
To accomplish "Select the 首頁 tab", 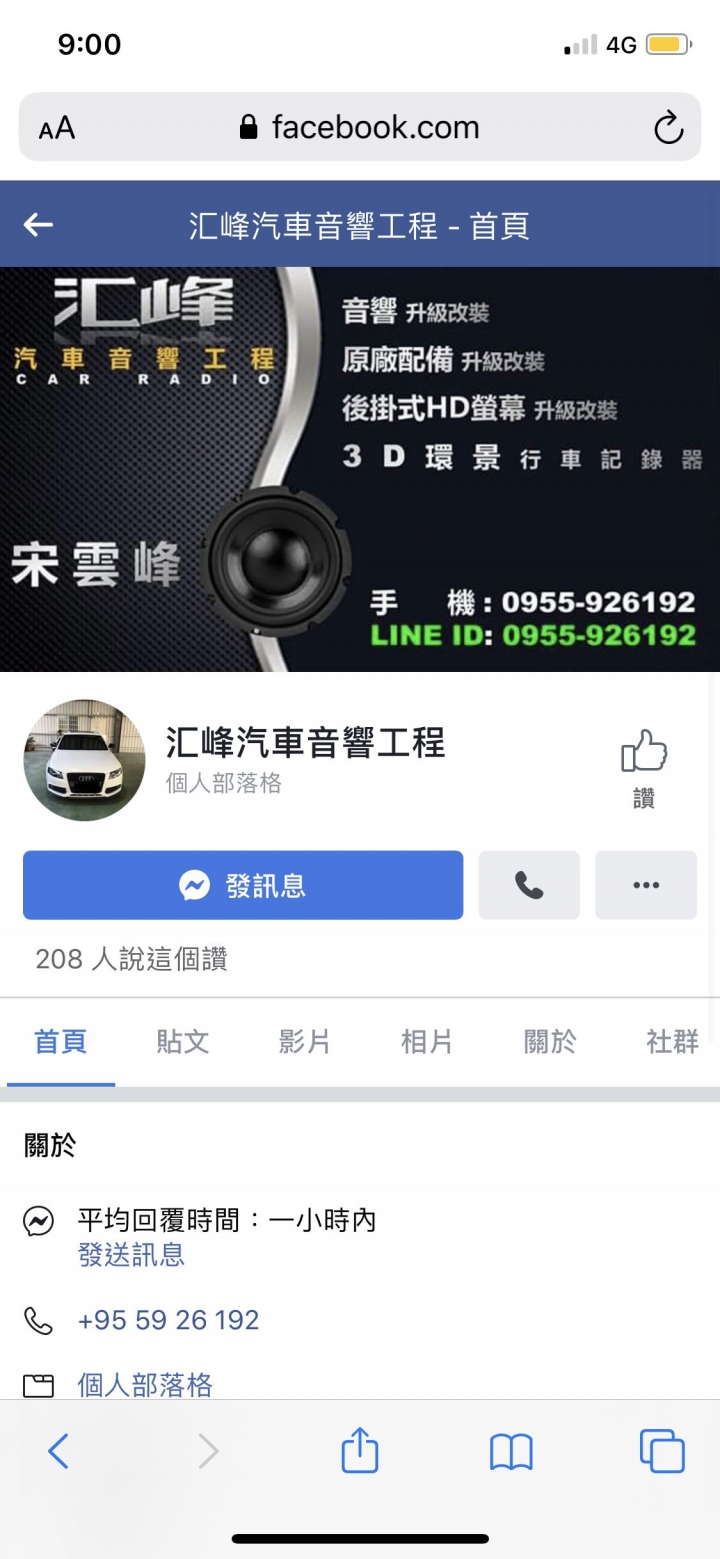I will click(61, 1042).
